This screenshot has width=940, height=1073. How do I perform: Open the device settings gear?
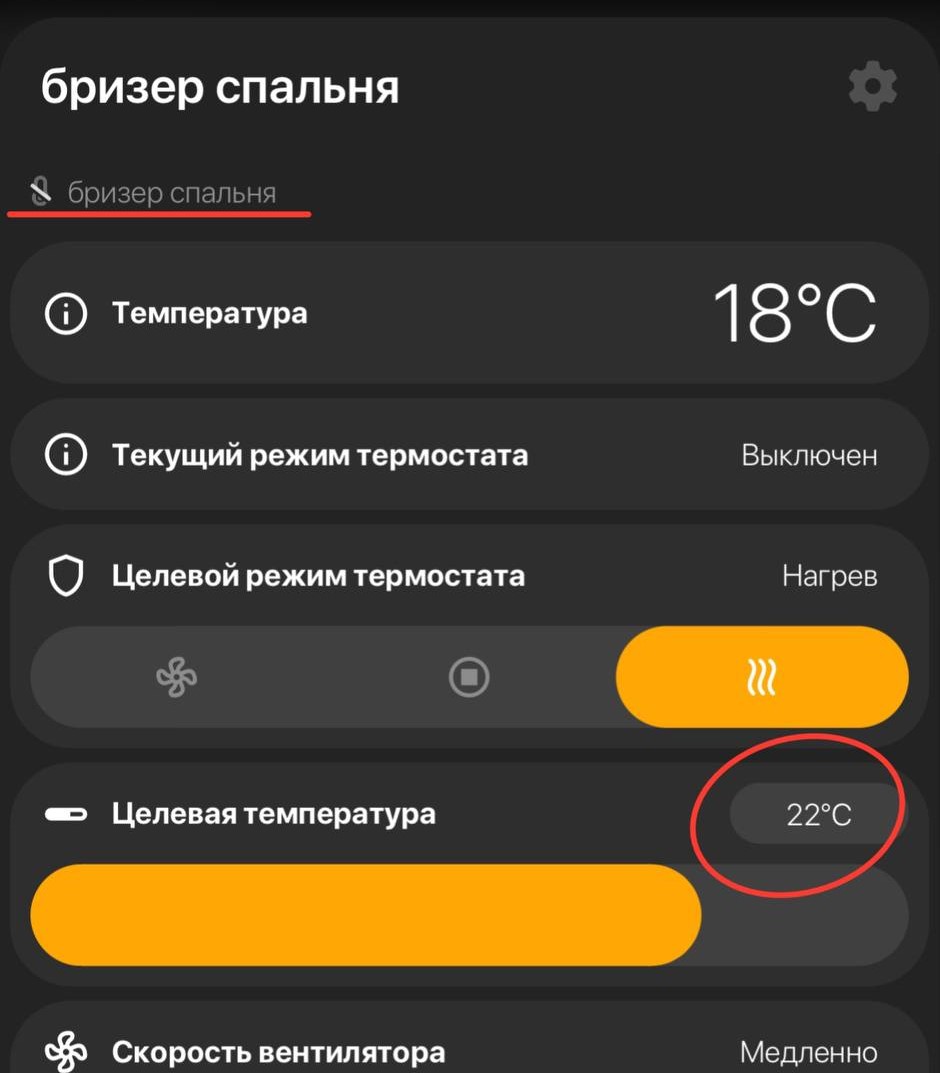click(872, 88)
